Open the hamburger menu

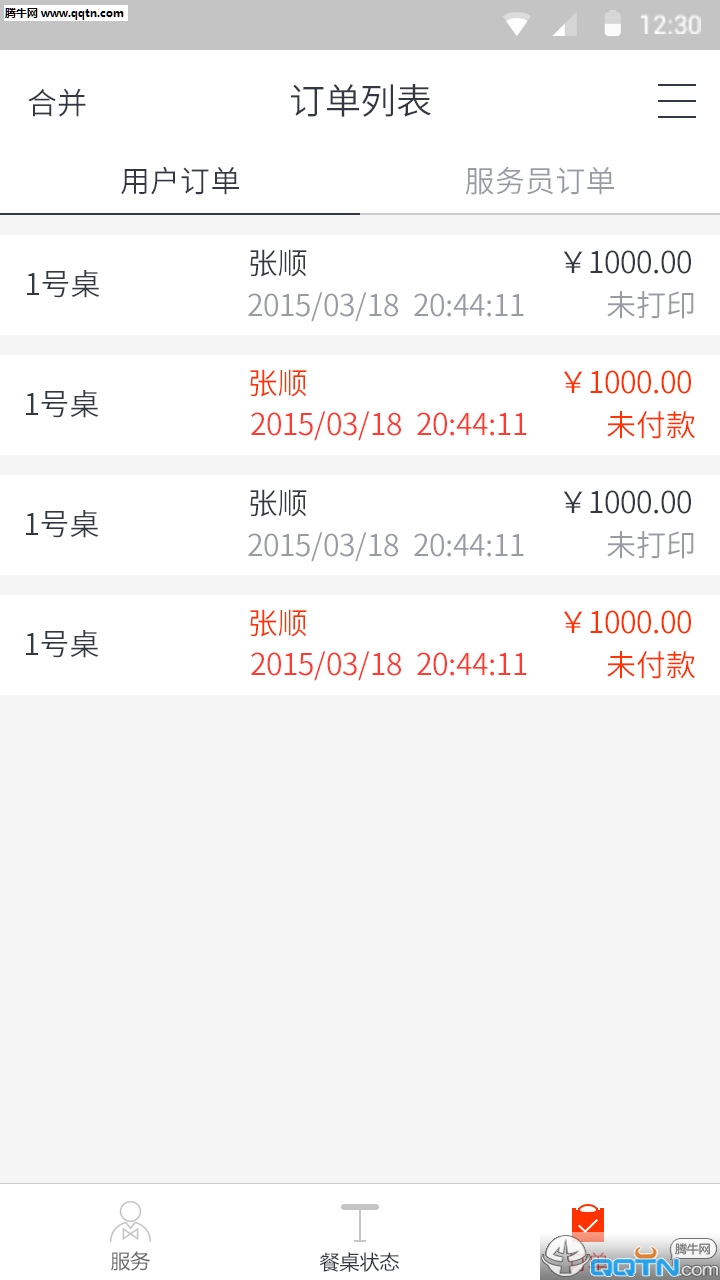(x=677, y=101)
